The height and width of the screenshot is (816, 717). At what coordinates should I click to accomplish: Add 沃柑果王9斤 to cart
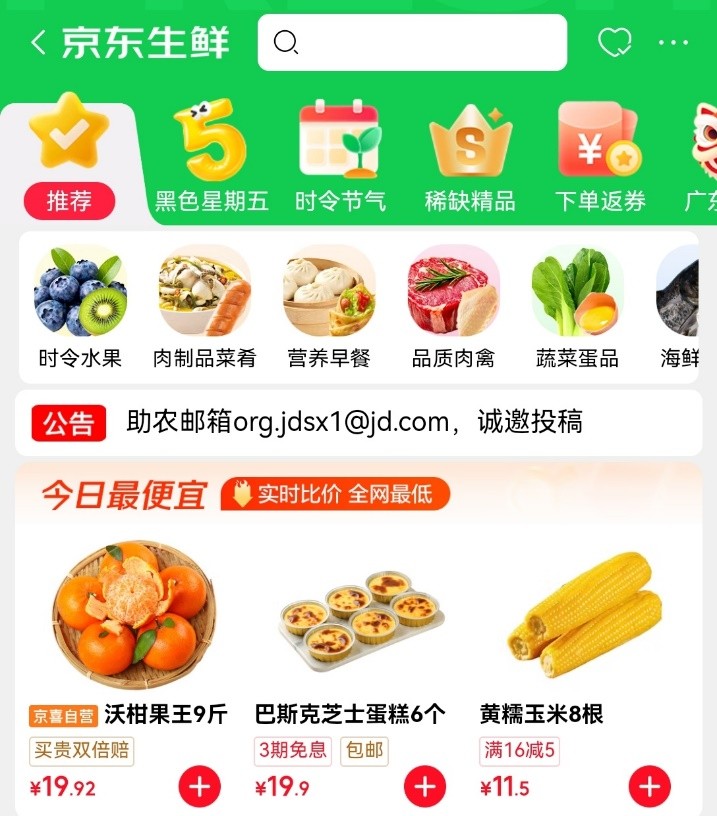pos(199,787)
